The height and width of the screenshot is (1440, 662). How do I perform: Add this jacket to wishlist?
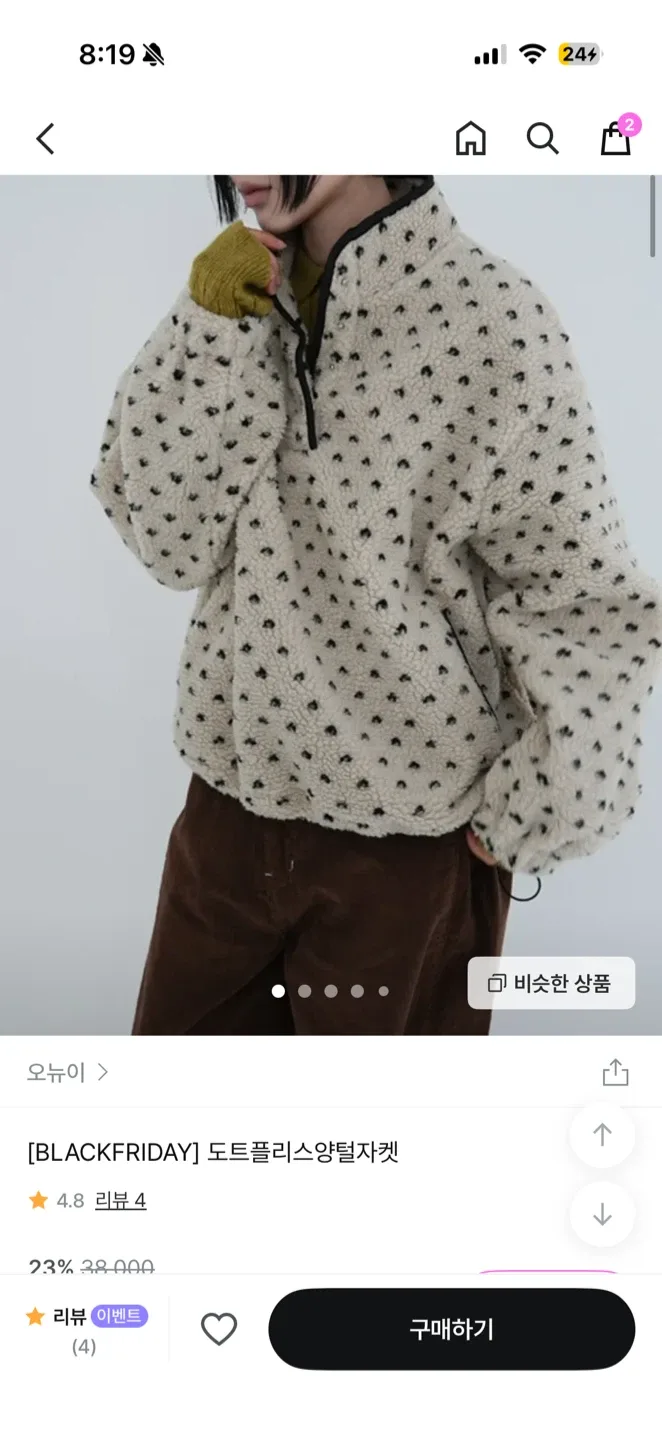(219, 1329)
